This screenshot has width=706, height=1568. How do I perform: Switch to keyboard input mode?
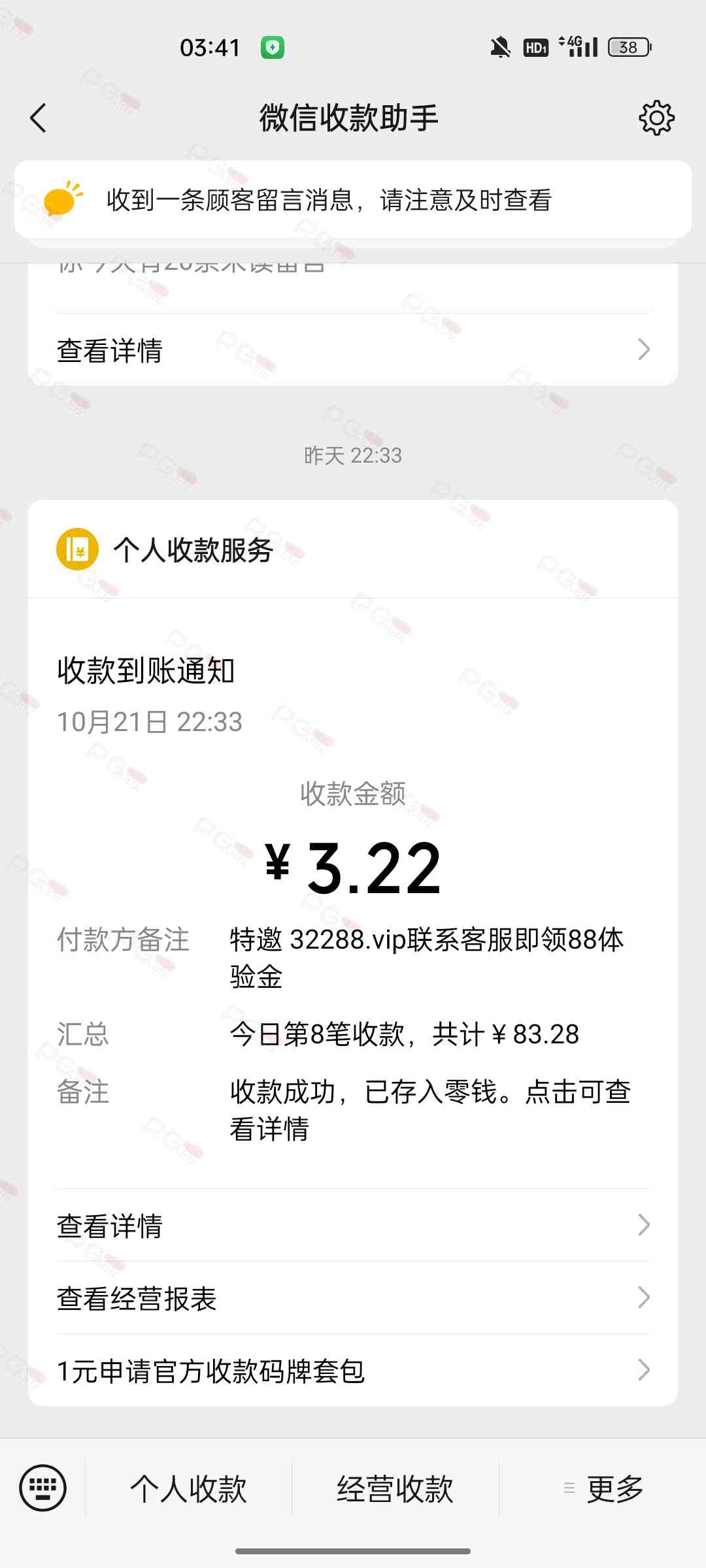coord(43,1488)
